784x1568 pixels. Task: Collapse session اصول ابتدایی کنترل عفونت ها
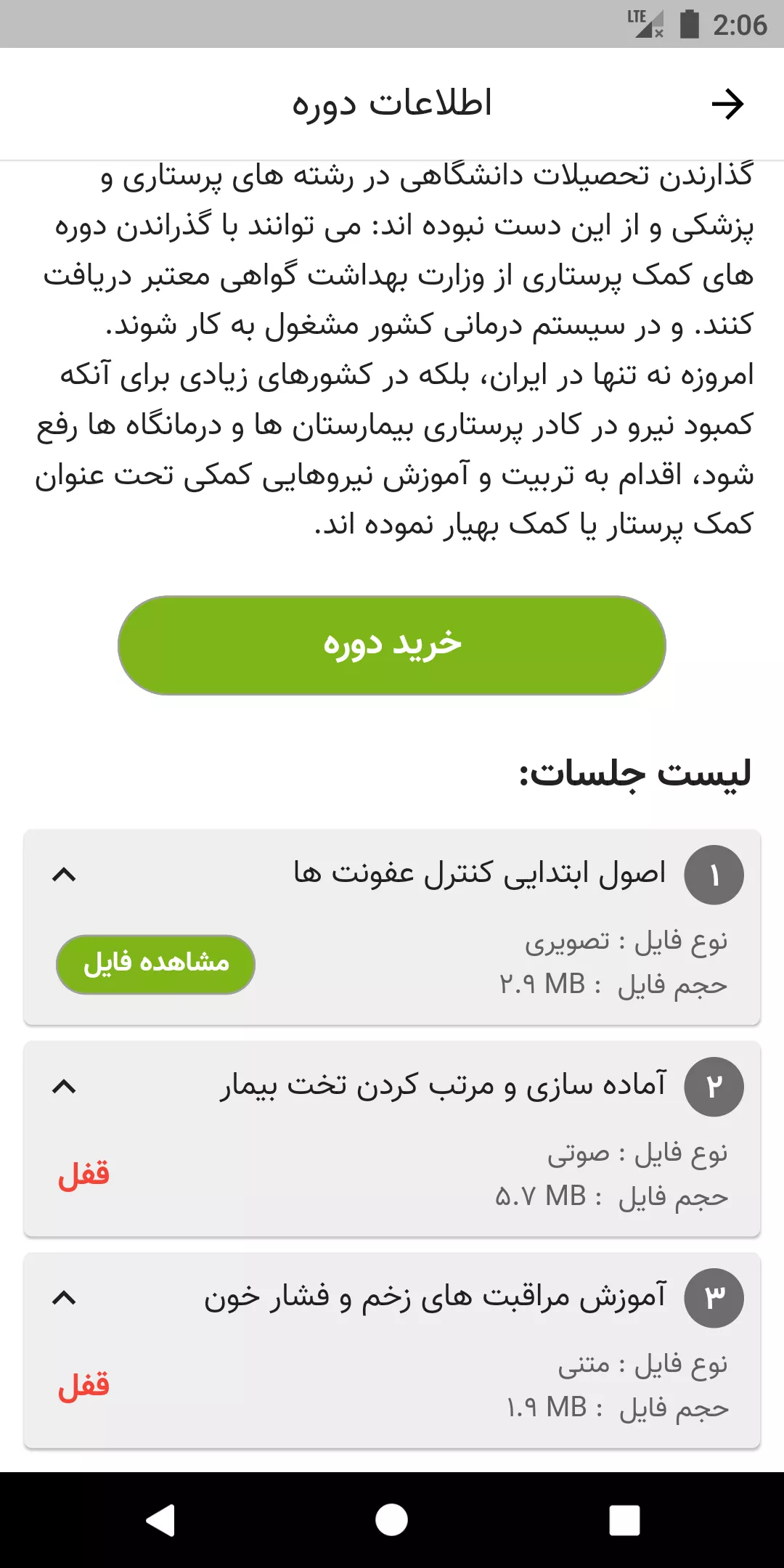[x=65, y=875]
